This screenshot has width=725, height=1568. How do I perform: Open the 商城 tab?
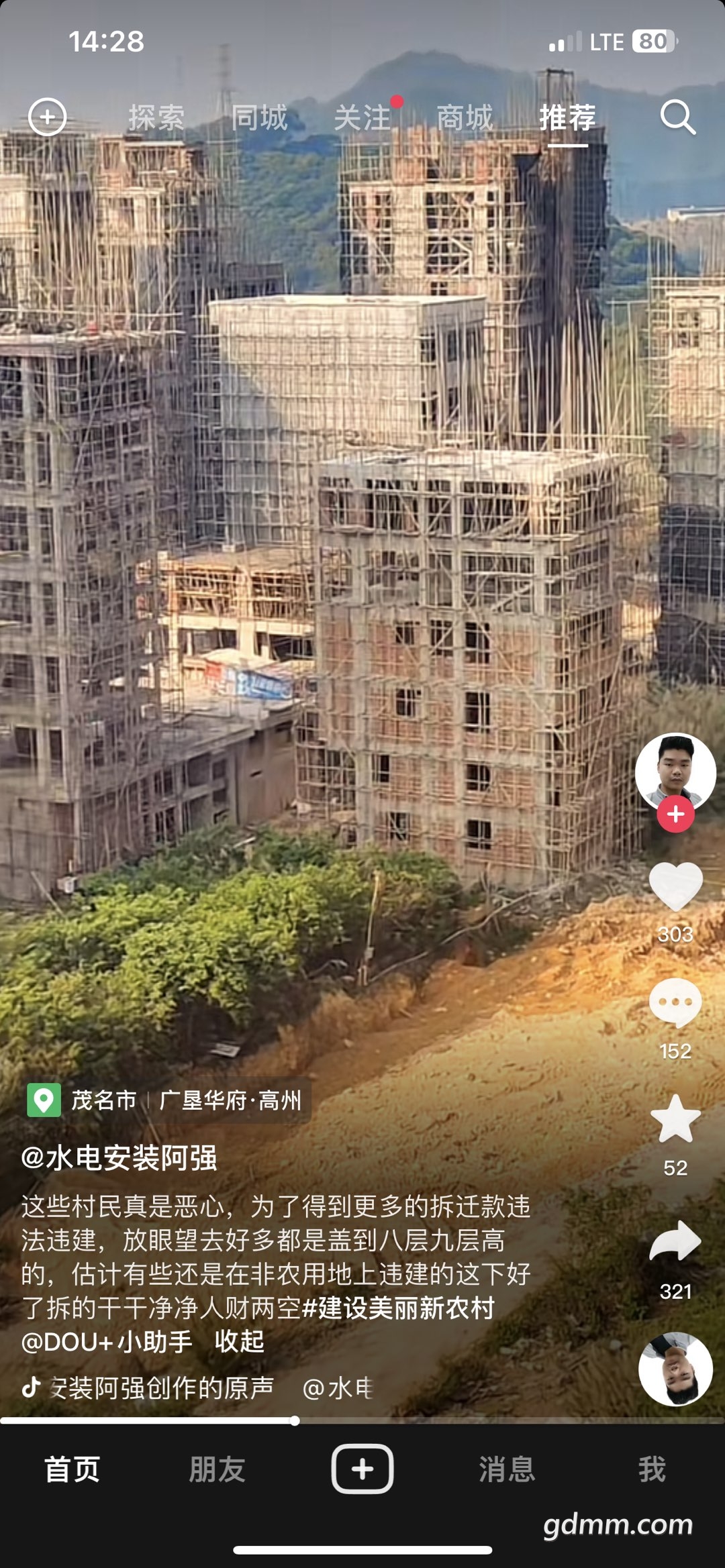(465, 117)
